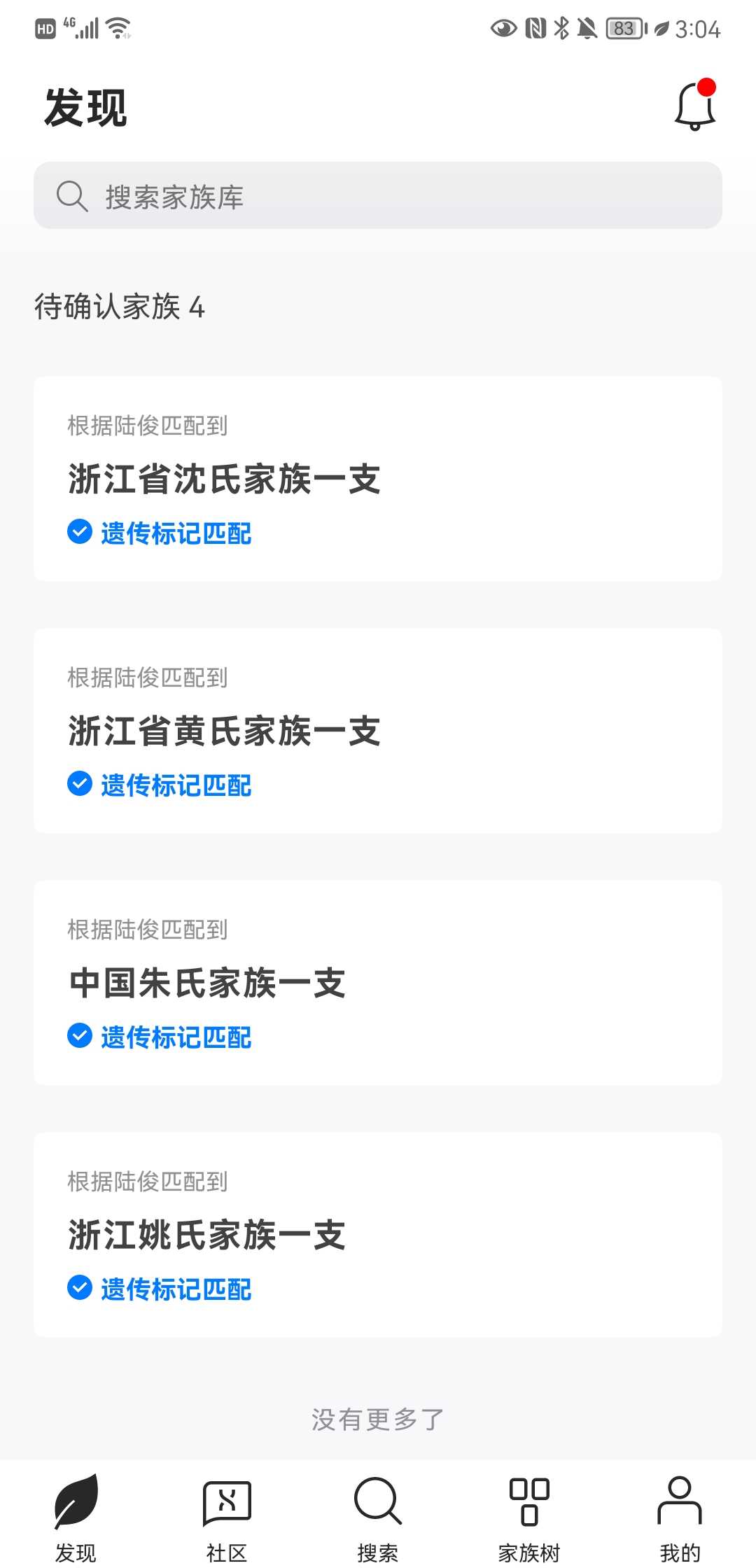The width and height of the screenshot is (756, 1568).
Task: Open the 浙江省黄氏家族一支 card
Action: (x=378, y=731)
